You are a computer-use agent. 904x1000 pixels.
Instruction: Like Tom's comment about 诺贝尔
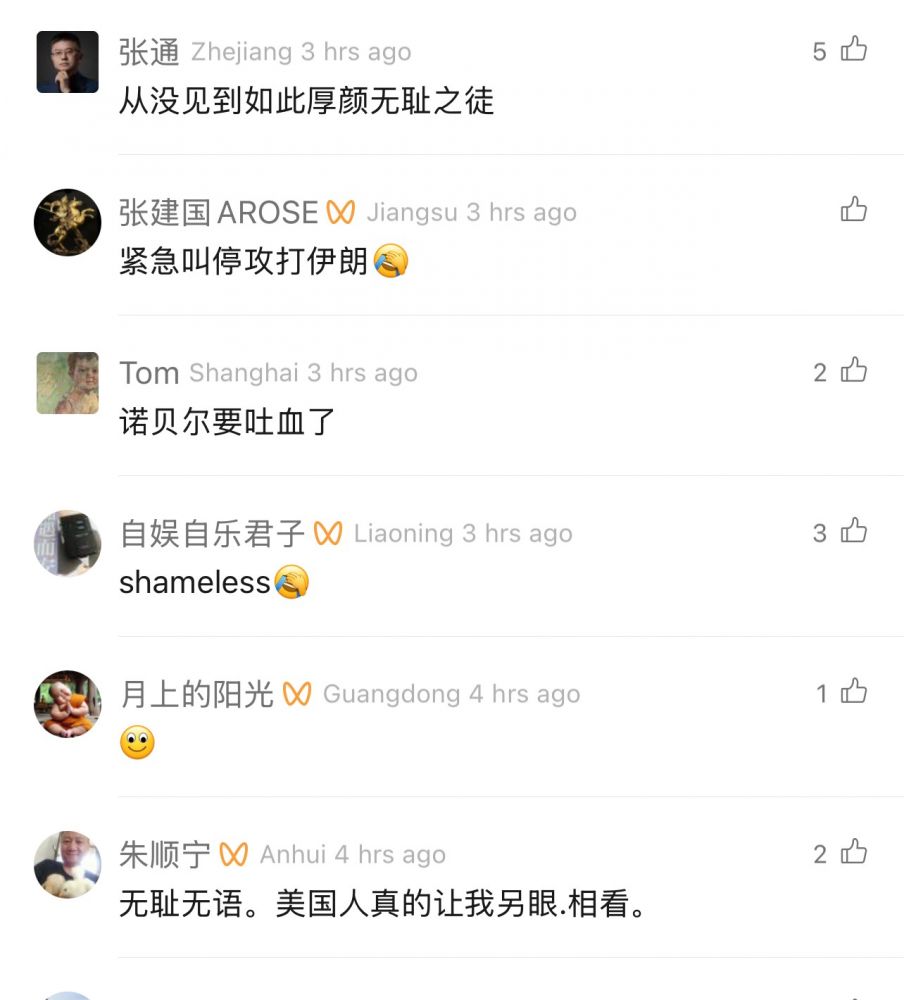pos(853,371)
